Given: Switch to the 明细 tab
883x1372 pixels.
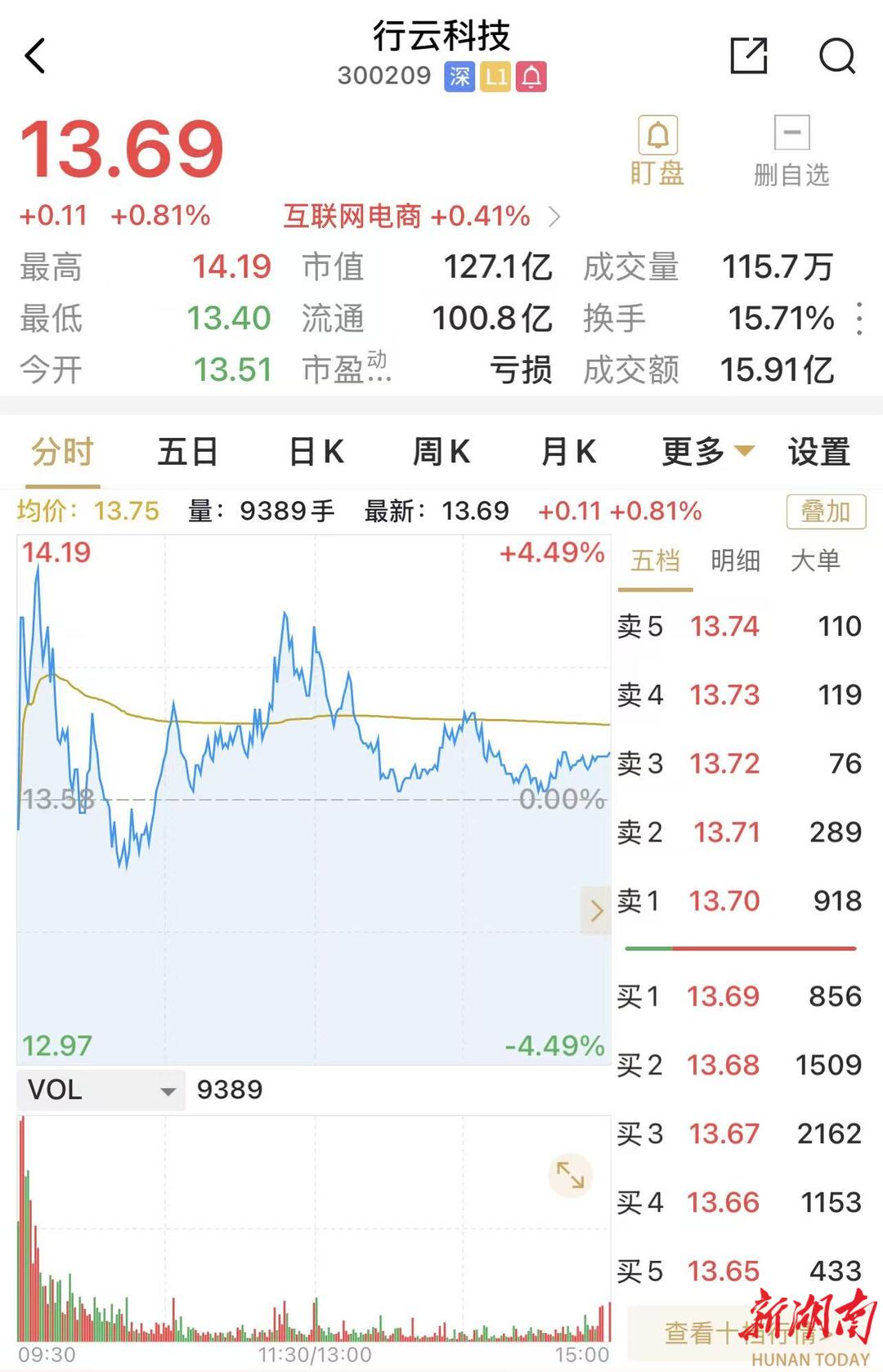Looking at the screenshot, I should (x=735, y=561).
